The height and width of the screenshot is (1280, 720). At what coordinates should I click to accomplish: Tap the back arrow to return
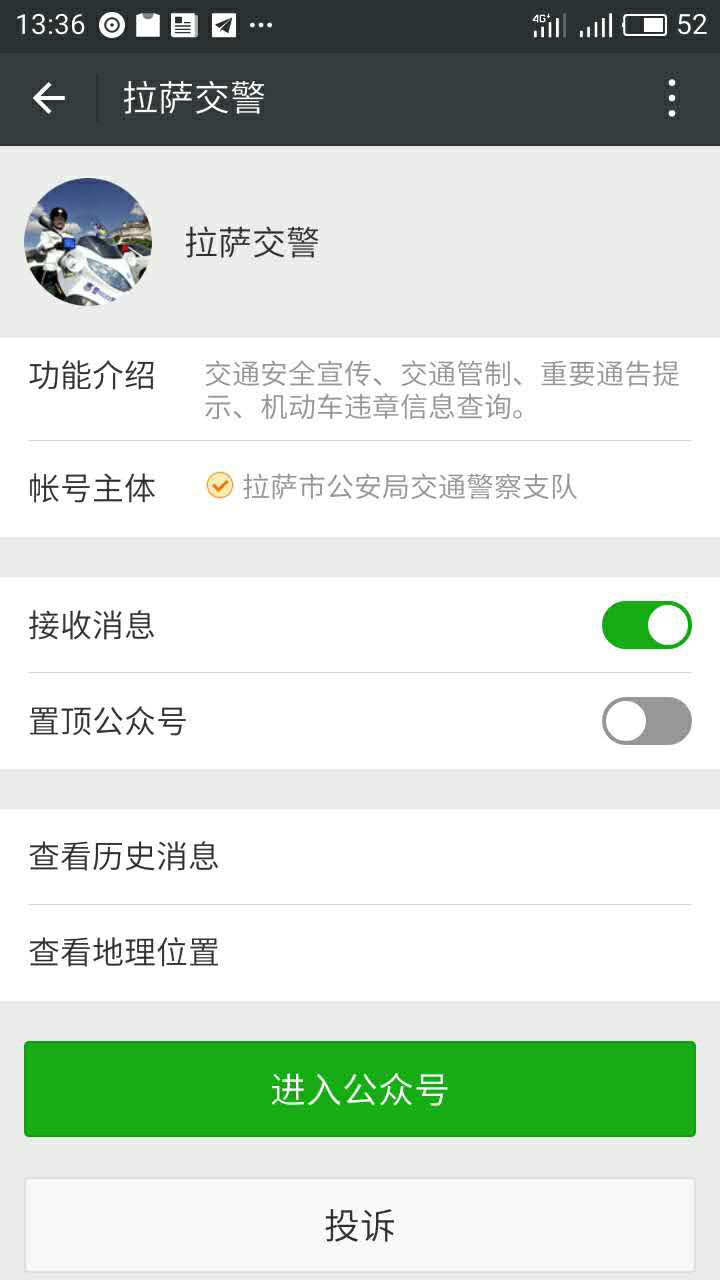pos(47,99)
